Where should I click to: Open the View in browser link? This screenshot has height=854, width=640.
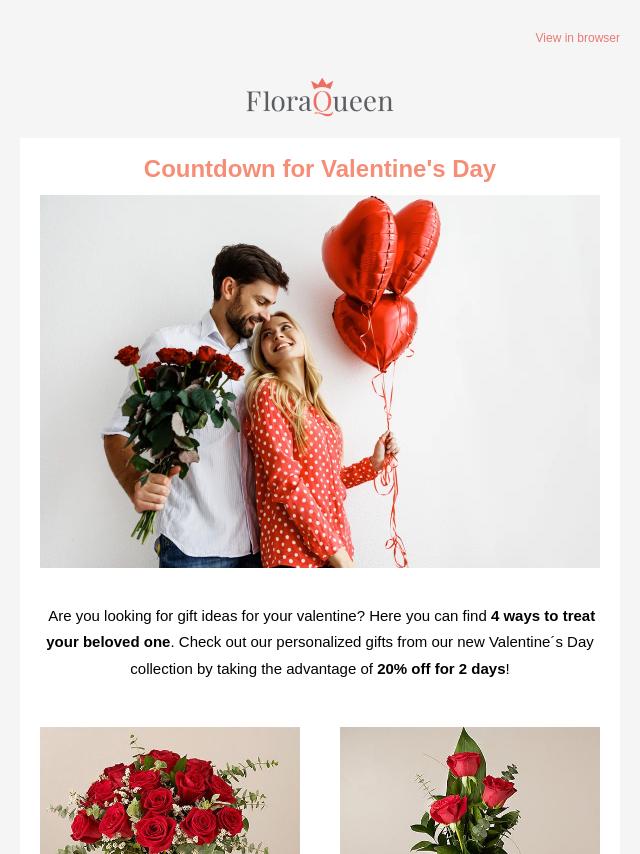pyautogui.click(x=577, y=38)
